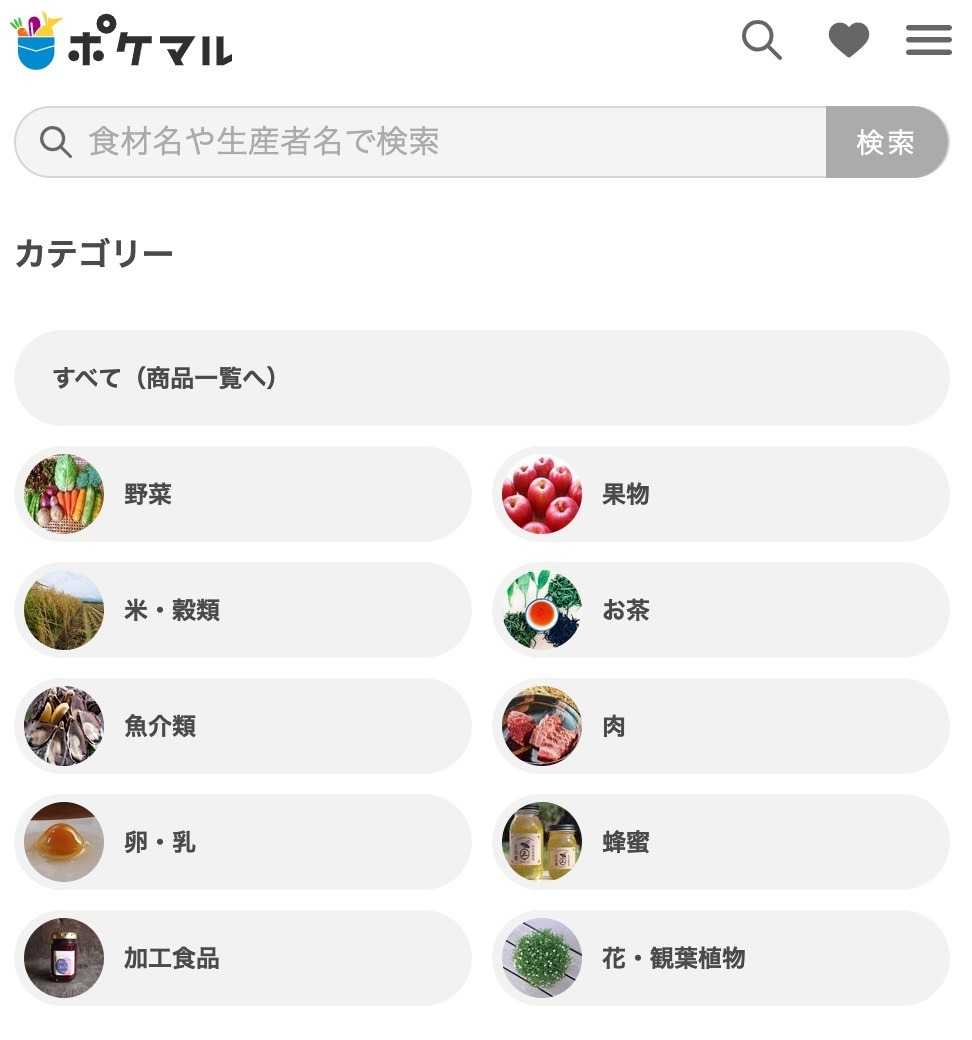View the 卵・乳 category
Screen dimensions: 972x1040
[243, 842]
